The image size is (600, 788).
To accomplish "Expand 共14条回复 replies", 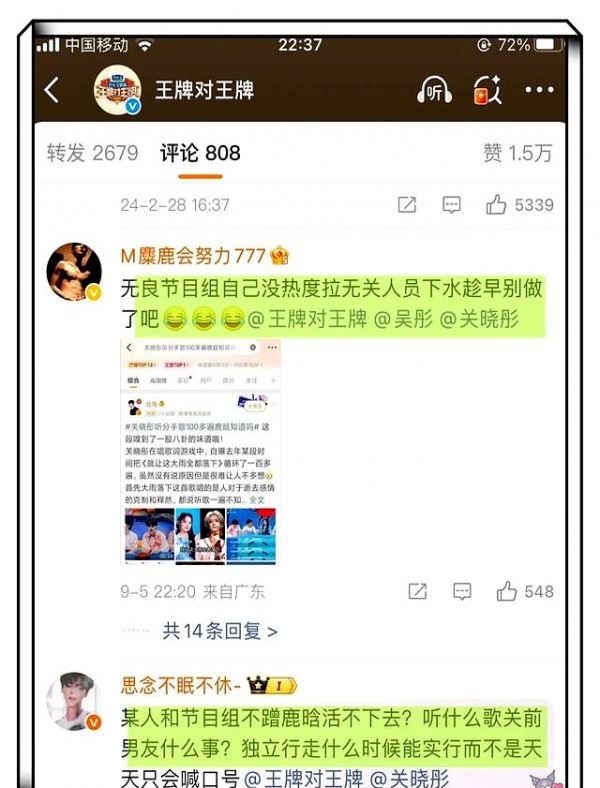I will 220,631.
